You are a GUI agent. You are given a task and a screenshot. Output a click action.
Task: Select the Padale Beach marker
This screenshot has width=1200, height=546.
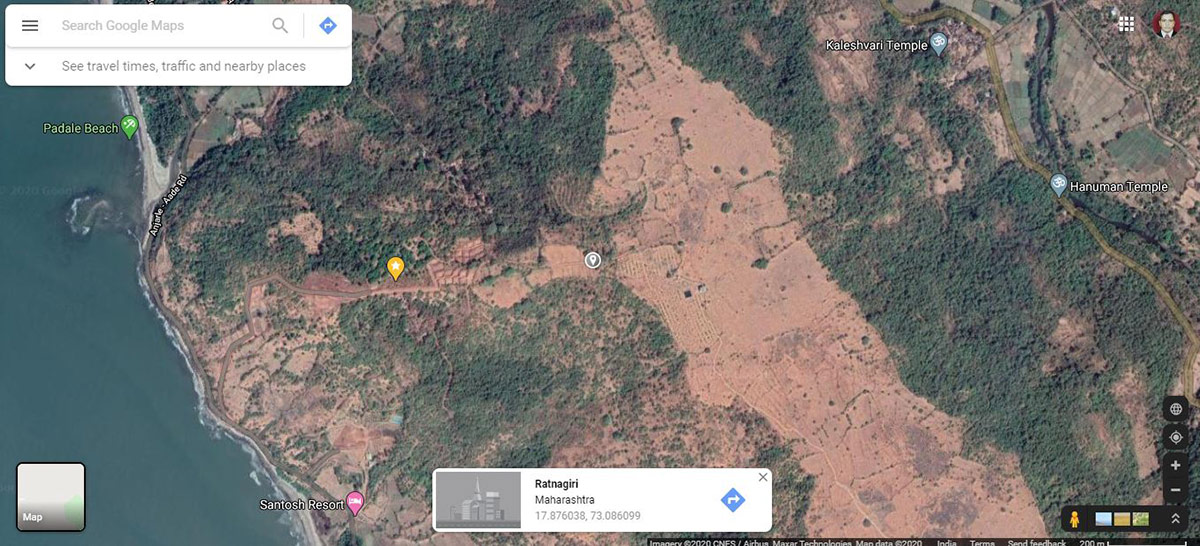point(128,126)
